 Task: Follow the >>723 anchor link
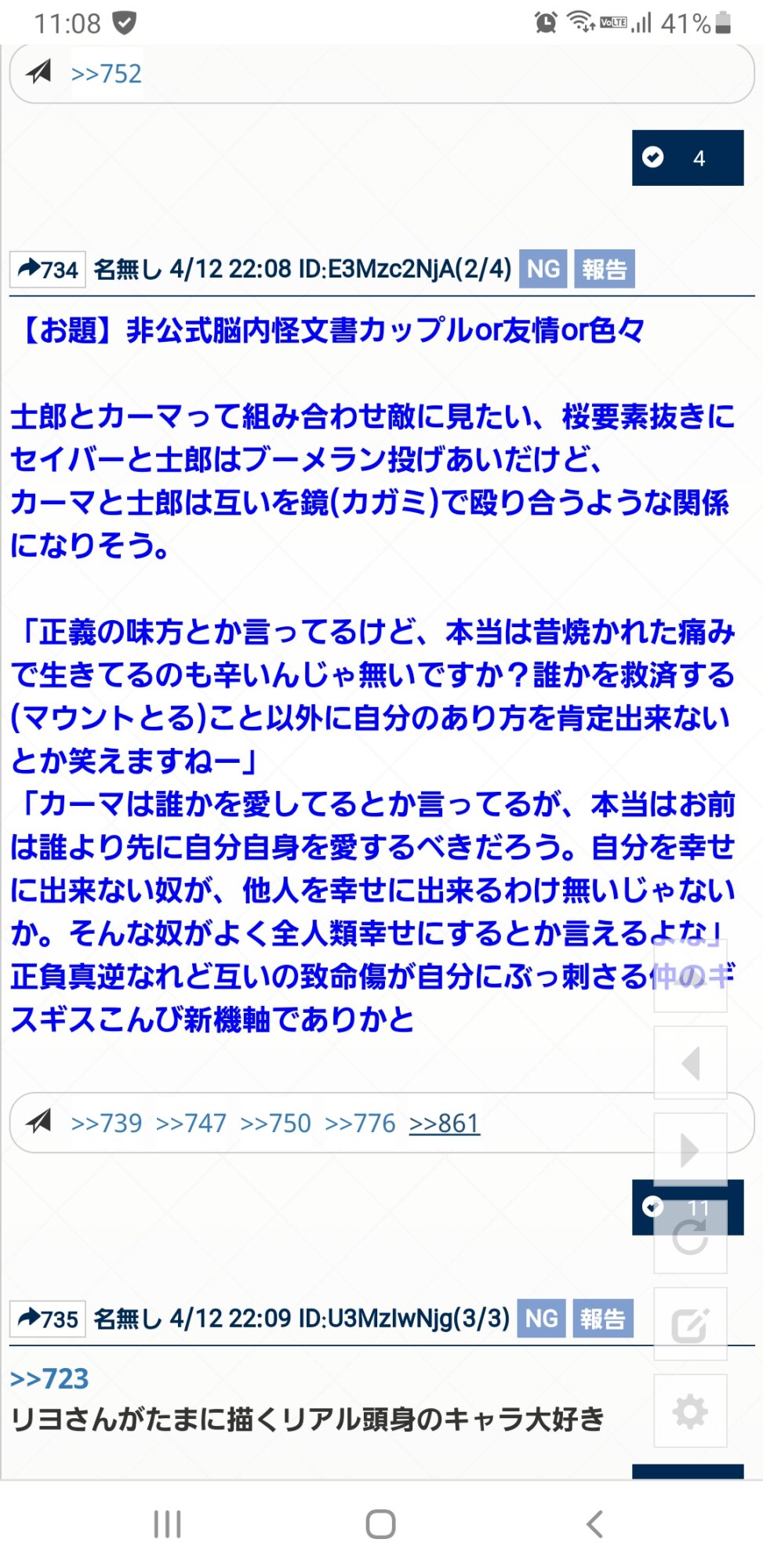pos(49,1378)
